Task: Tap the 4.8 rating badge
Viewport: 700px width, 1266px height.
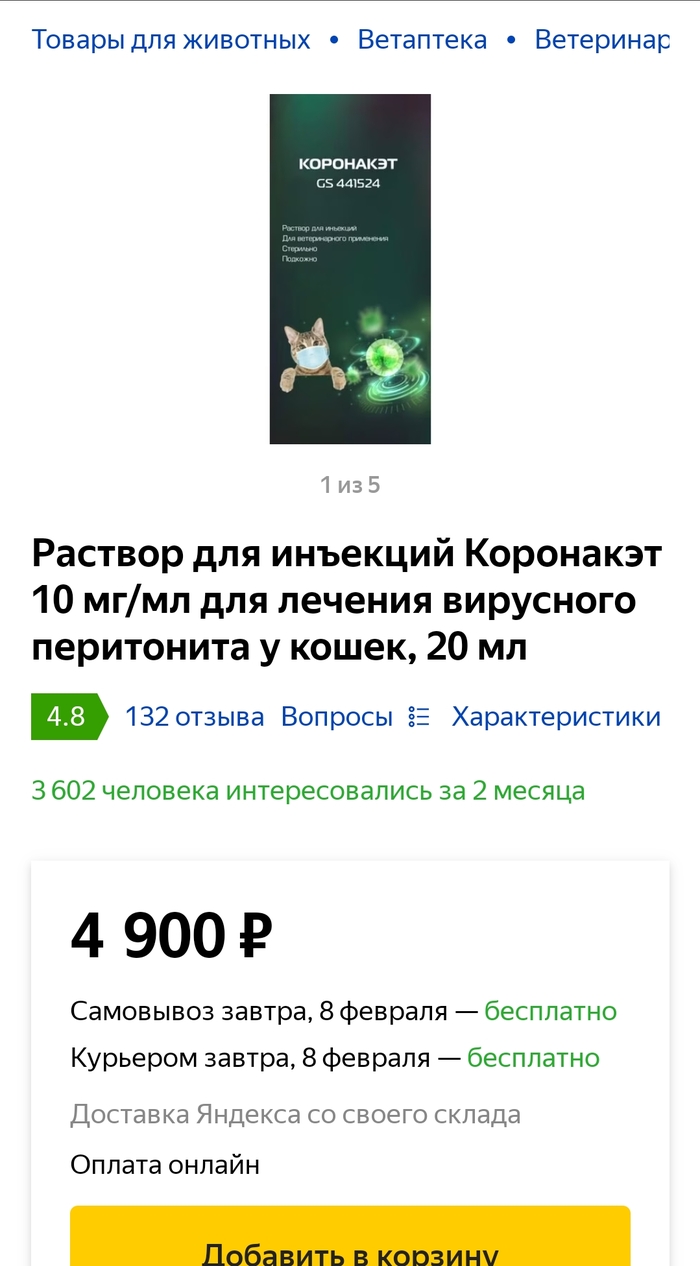Action: click(x=66, y=717)
